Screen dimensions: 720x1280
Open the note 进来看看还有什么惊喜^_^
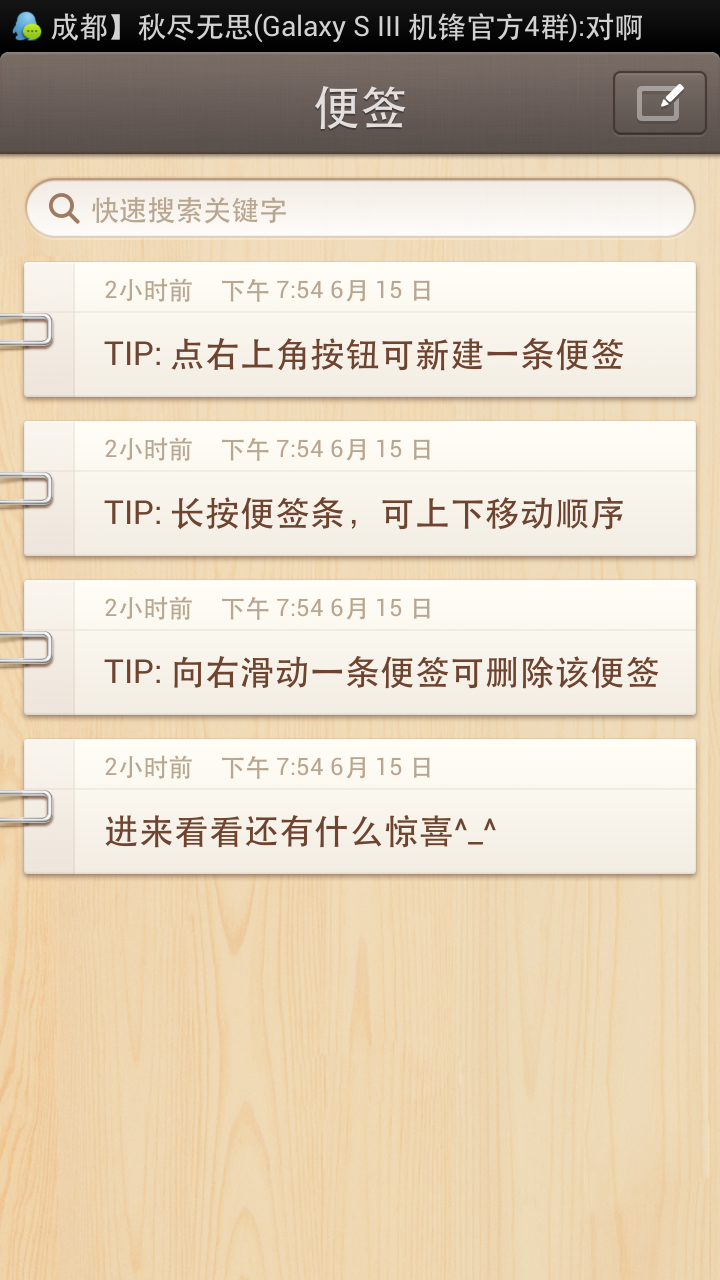(360, 806)
